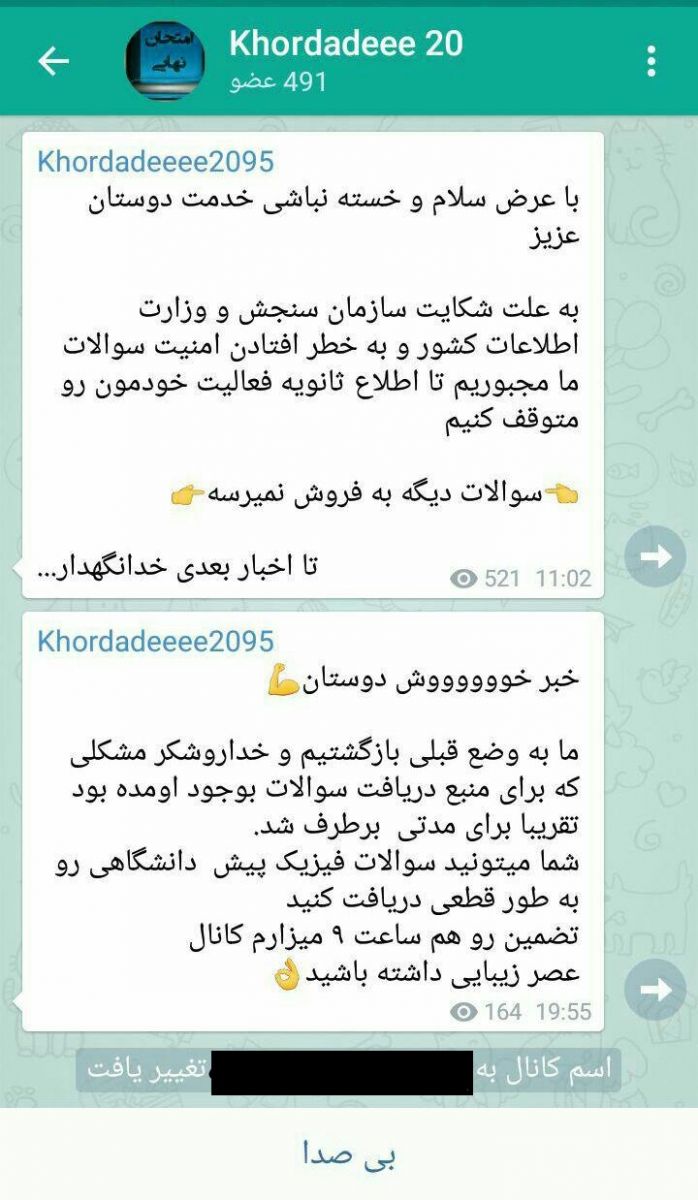
Task: Tap the channel avatar picture
Action: click(x=166, y=62)
